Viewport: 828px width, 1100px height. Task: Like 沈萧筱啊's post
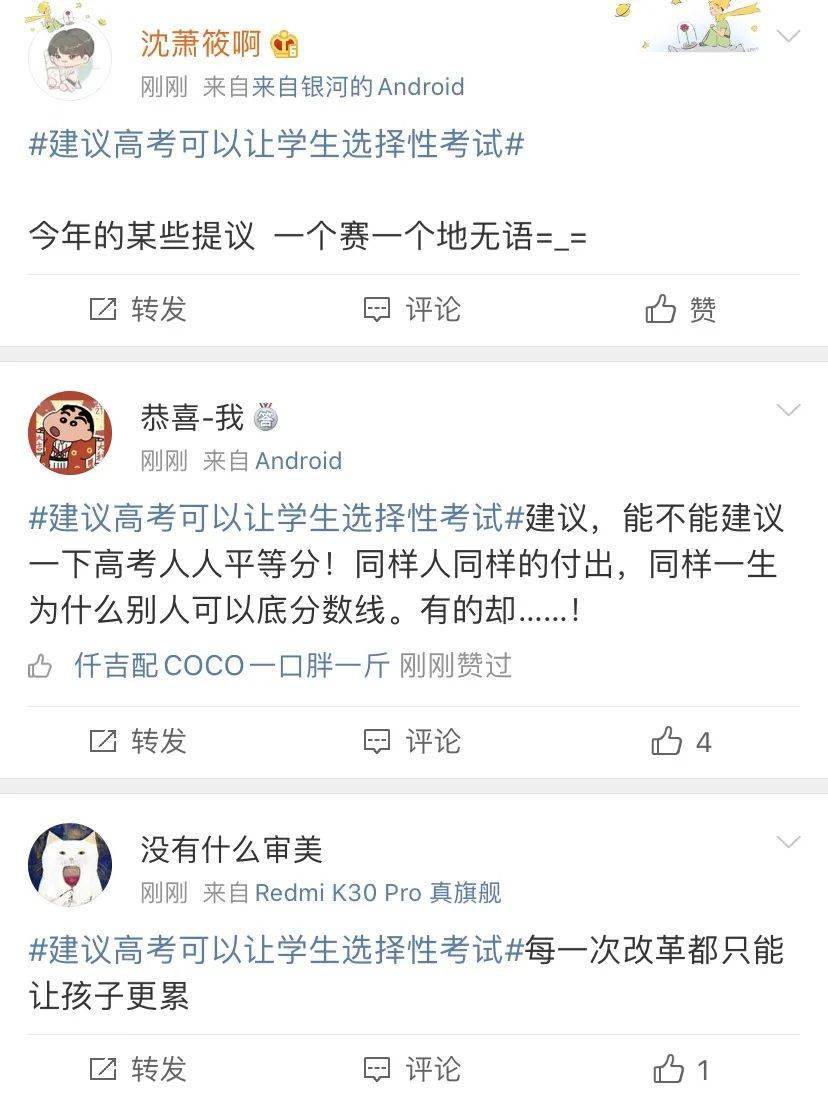coord(681,310)
